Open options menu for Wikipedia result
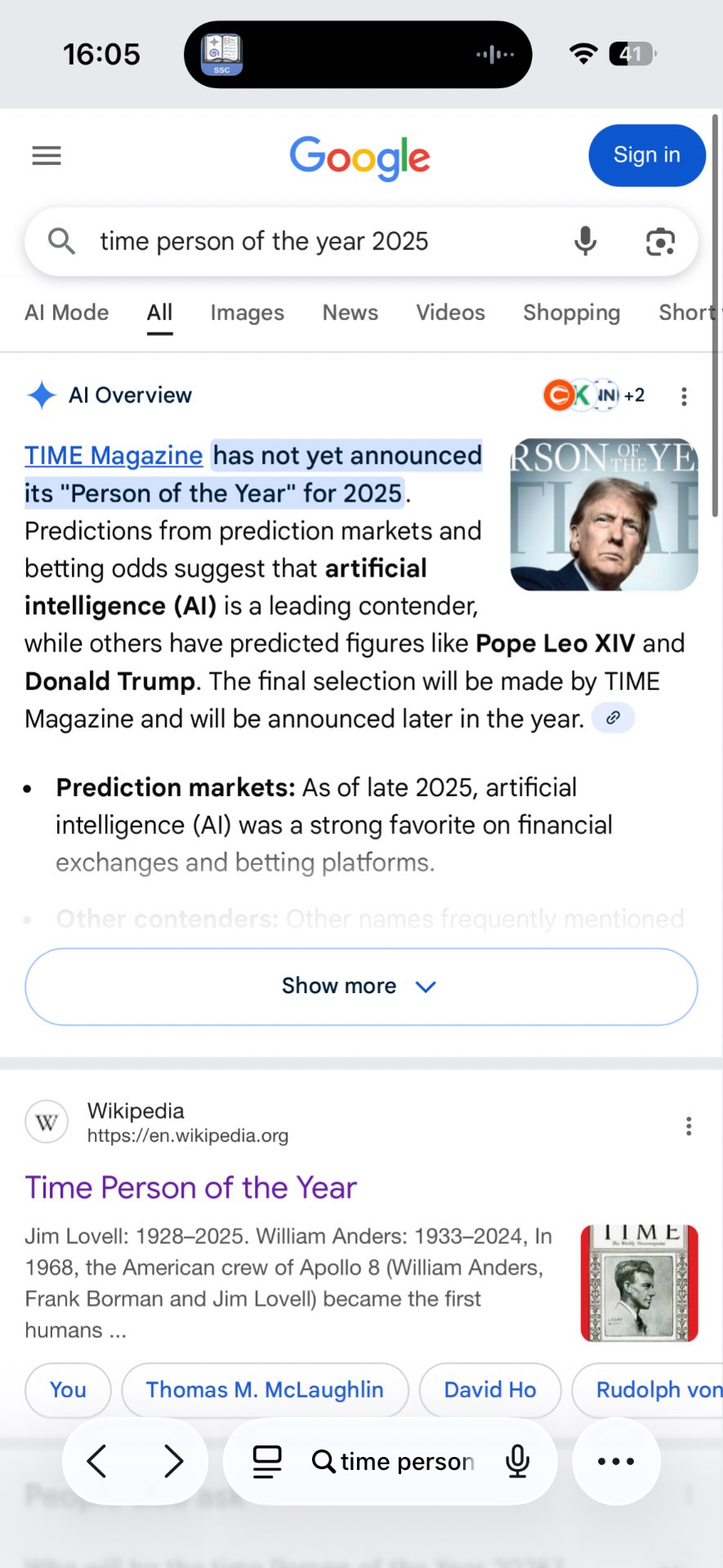723x1568 pixels. point(689,1126)
